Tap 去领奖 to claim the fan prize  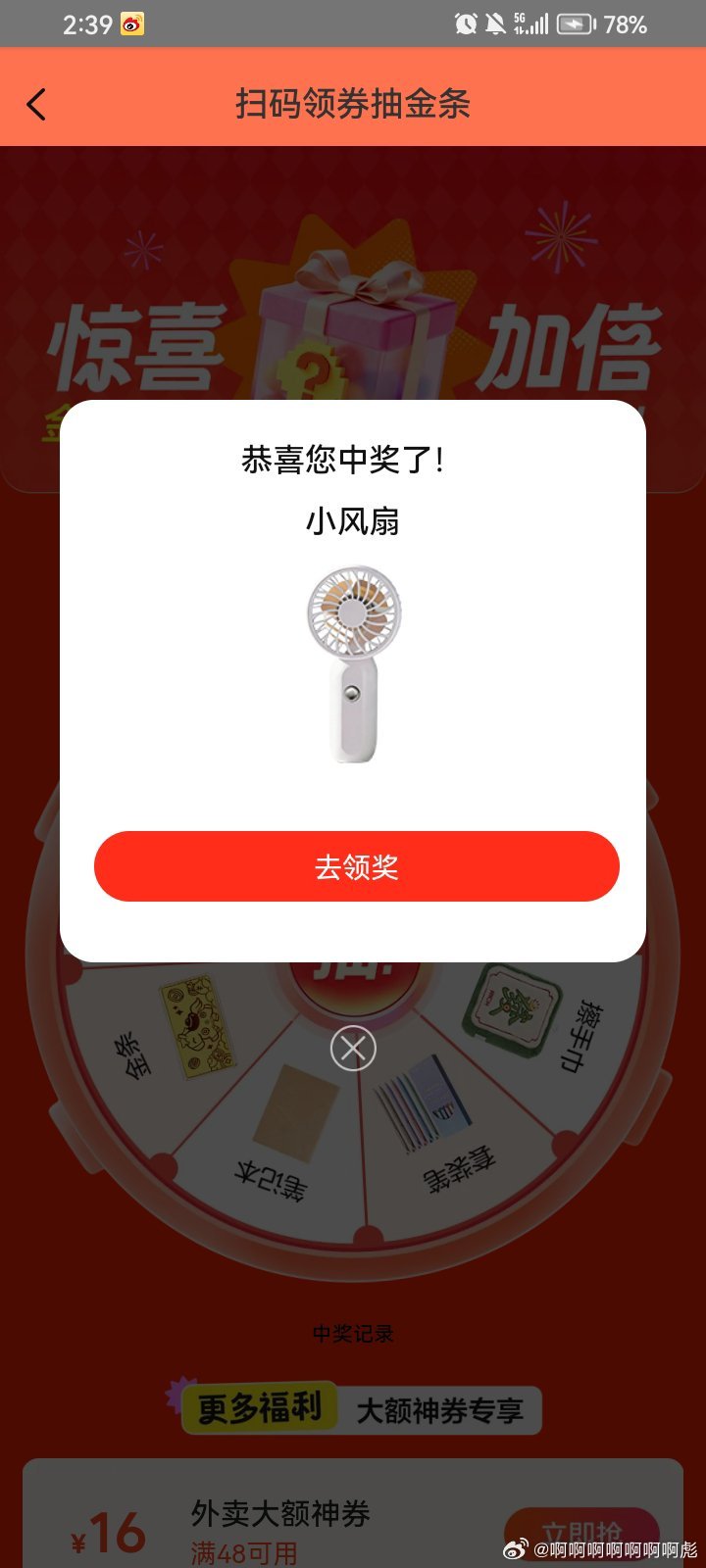tap(357, 866)
